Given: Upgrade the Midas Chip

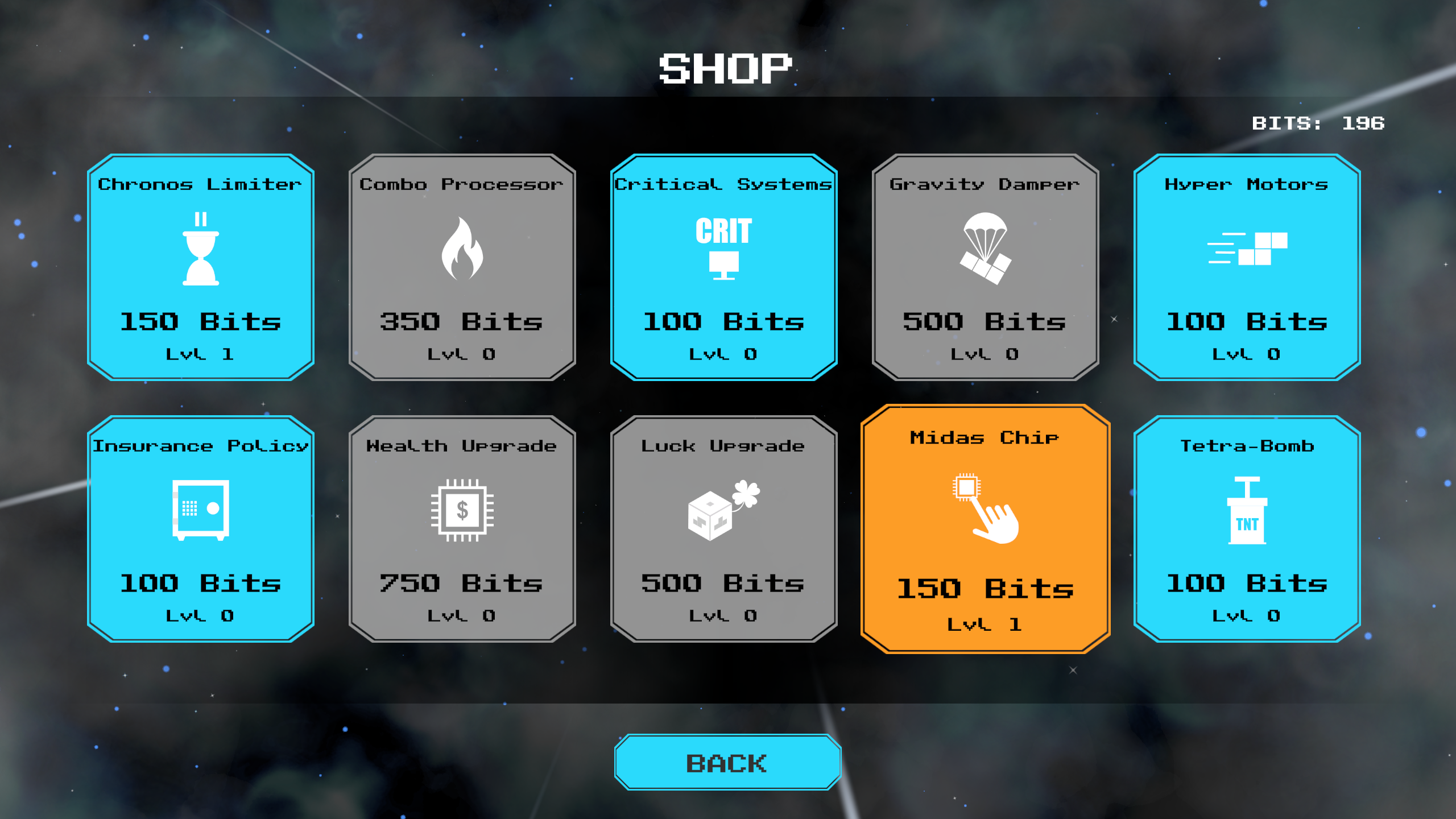Looking at the screenshot, I should pos(985,529).
